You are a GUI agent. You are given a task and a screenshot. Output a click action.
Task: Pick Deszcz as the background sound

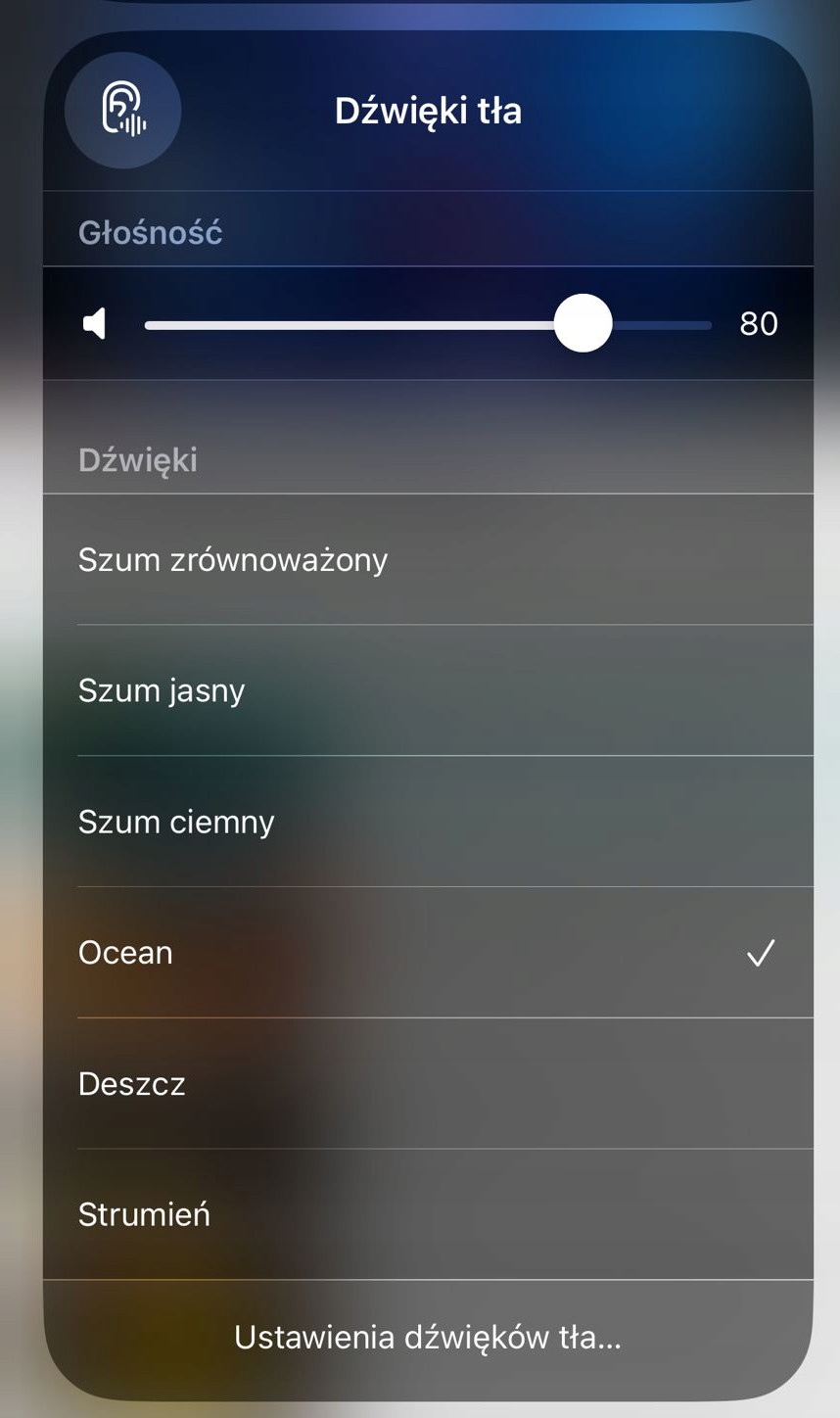pos(428,1084)
